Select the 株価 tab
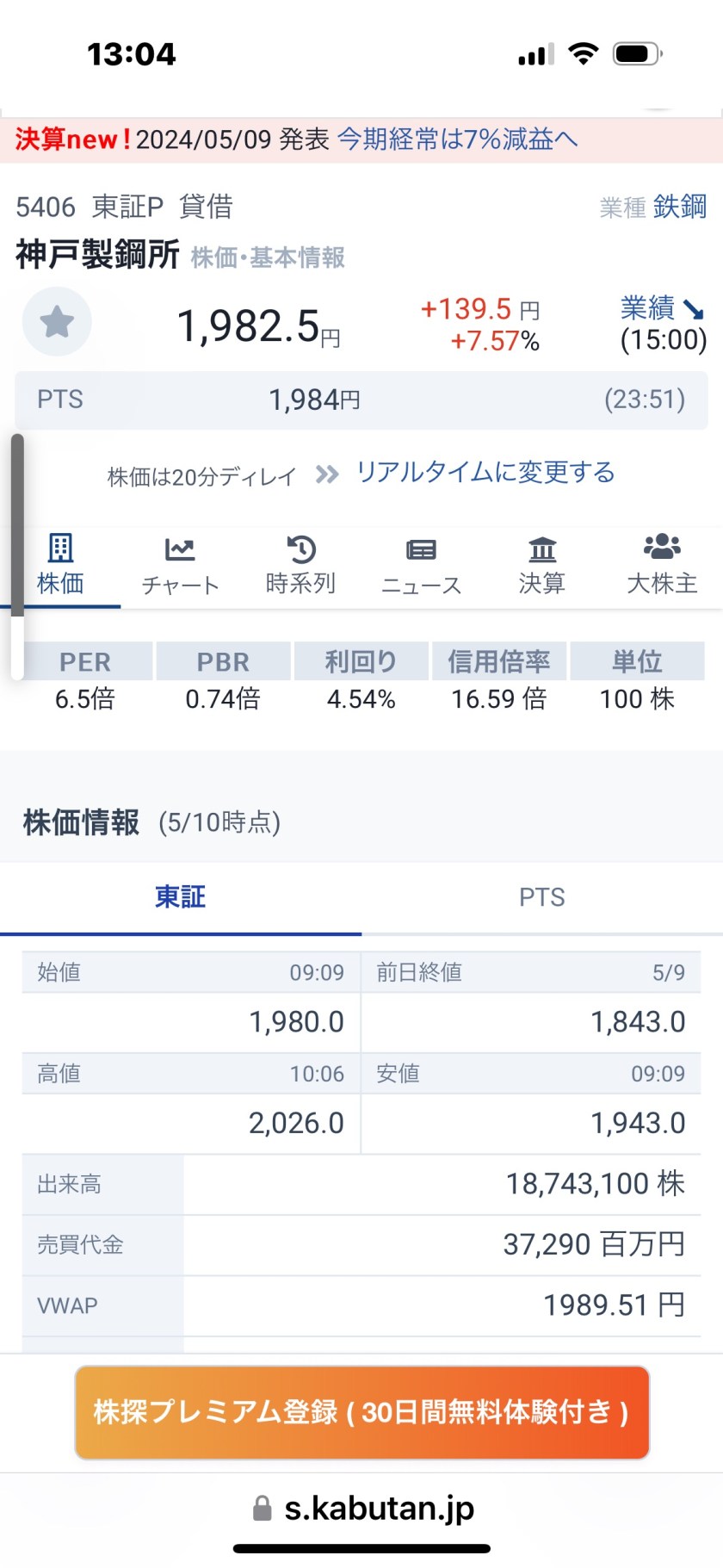The width and height of the screenshot is (723, 1568). click(60, 567)
